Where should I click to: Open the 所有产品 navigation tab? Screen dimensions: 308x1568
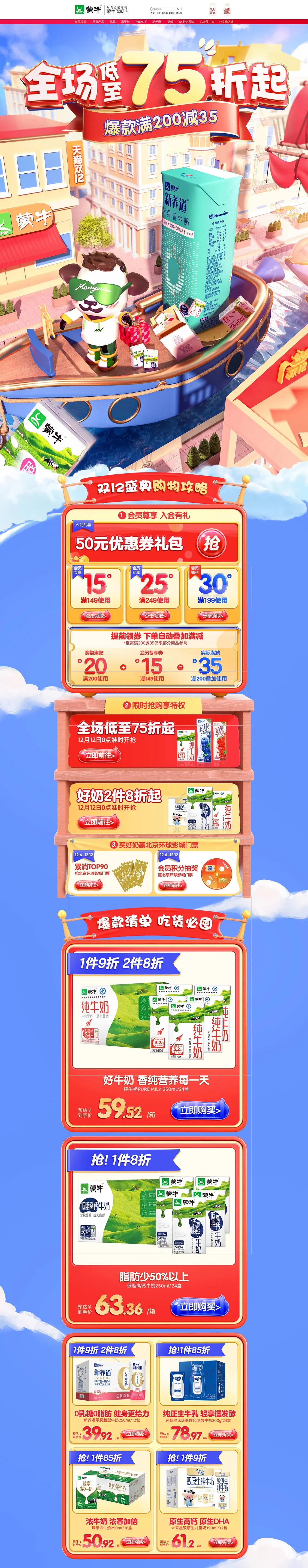(x=98, y=21)
